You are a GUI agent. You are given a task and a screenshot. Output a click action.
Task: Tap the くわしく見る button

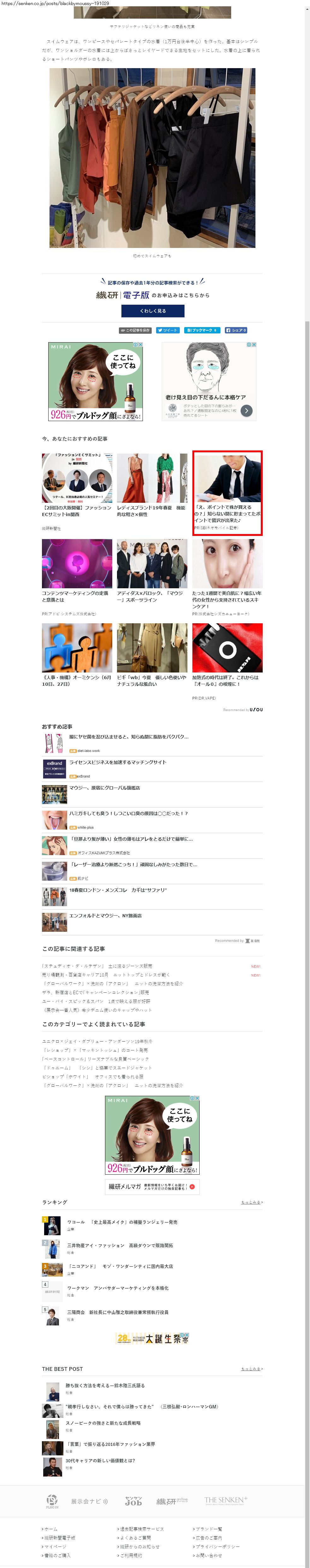[152, 310]
